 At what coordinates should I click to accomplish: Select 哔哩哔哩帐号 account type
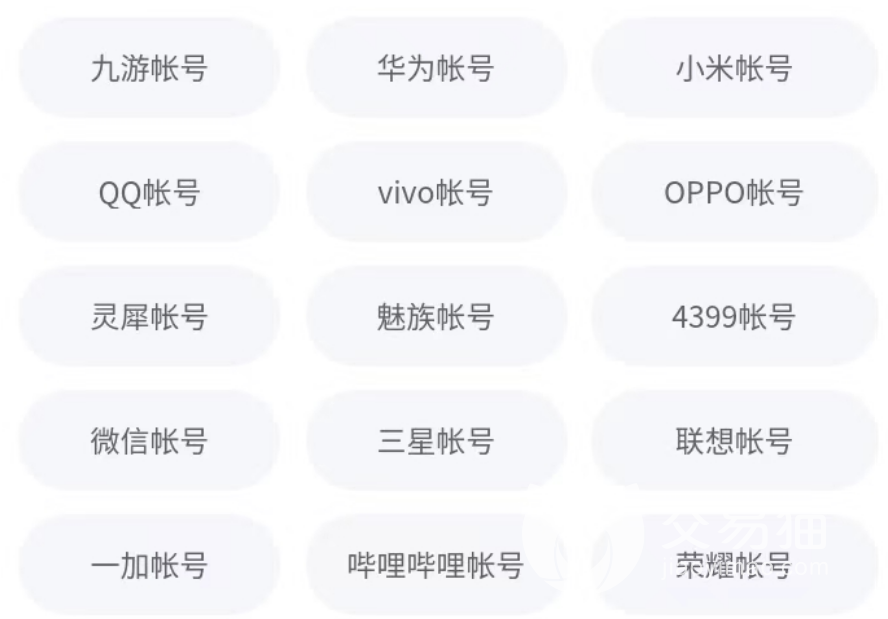pos(436,565)
